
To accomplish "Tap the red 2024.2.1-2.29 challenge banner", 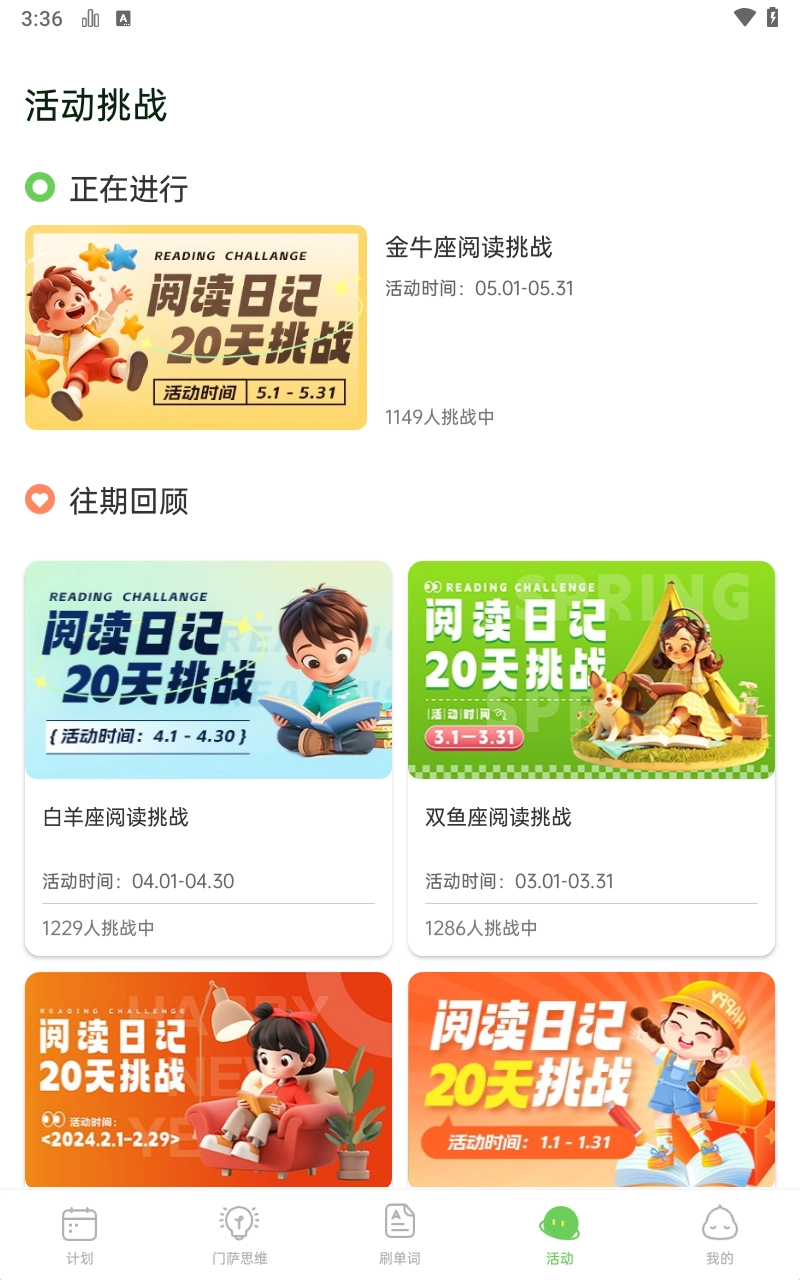I will [x=208, y=1080].
